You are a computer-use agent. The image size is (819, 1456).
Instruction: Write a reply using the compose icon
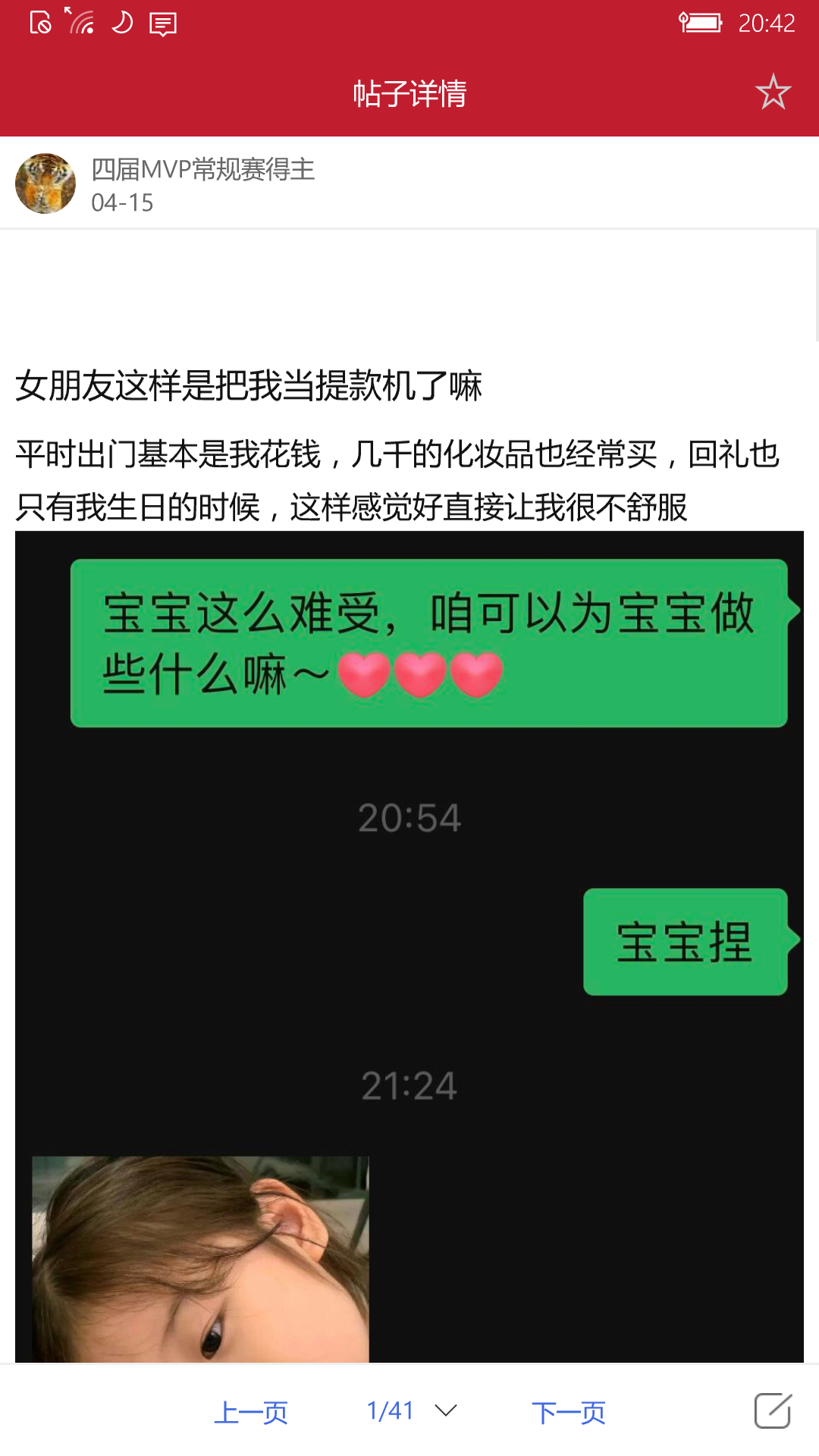[772, 1410]
